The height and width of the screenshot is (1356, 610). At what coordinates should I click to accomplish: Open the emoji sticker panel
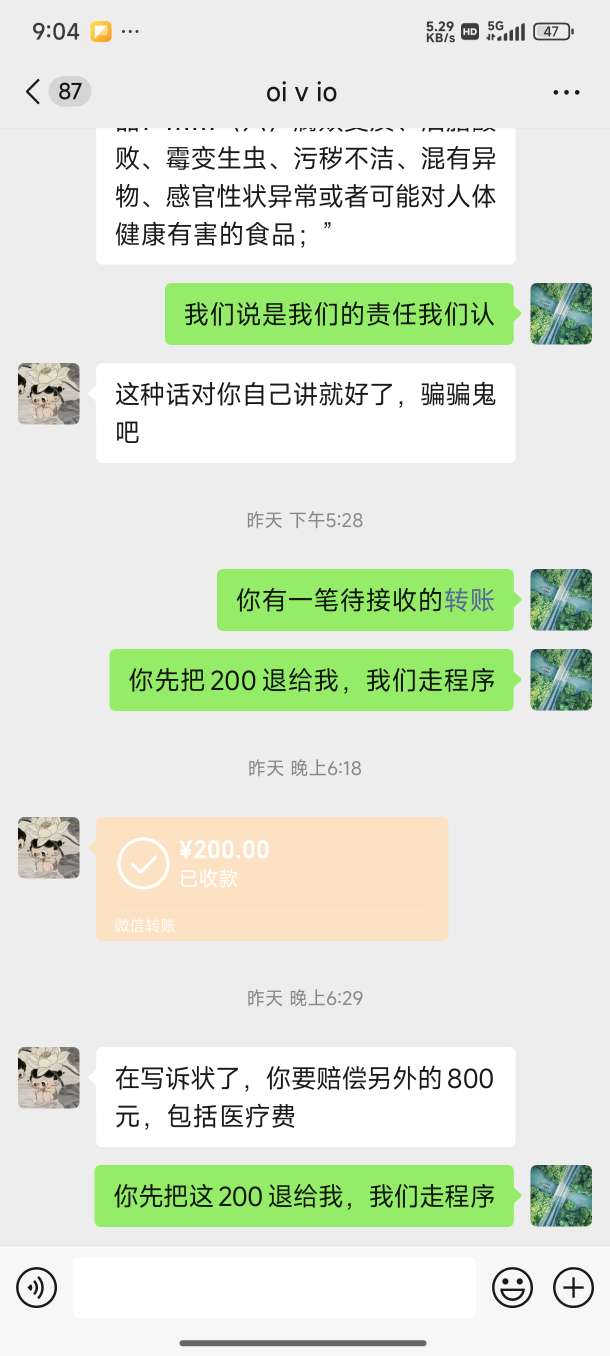[x=512, y=1287]
